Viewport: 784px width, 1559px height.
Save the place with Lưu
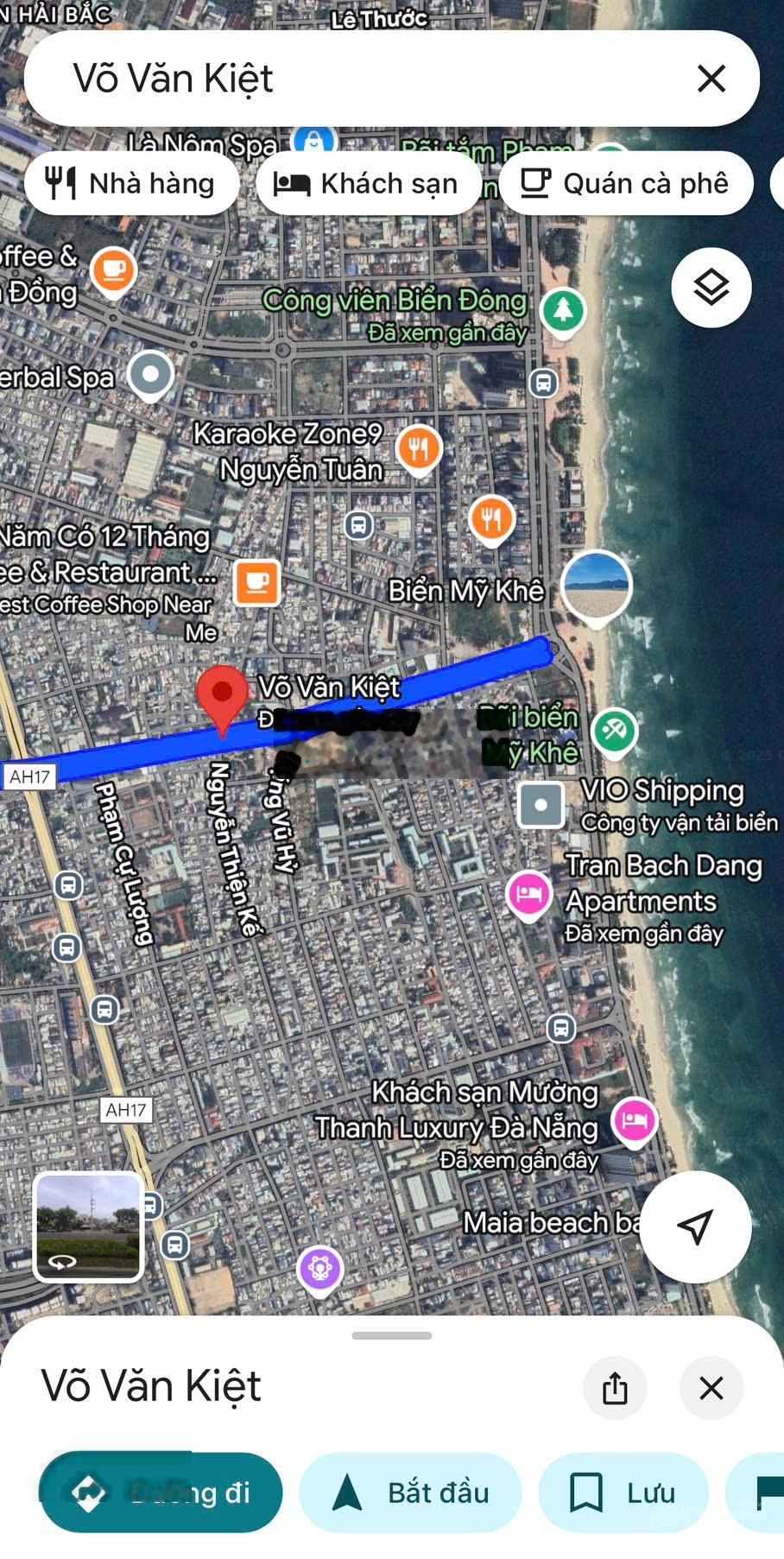623,1492
